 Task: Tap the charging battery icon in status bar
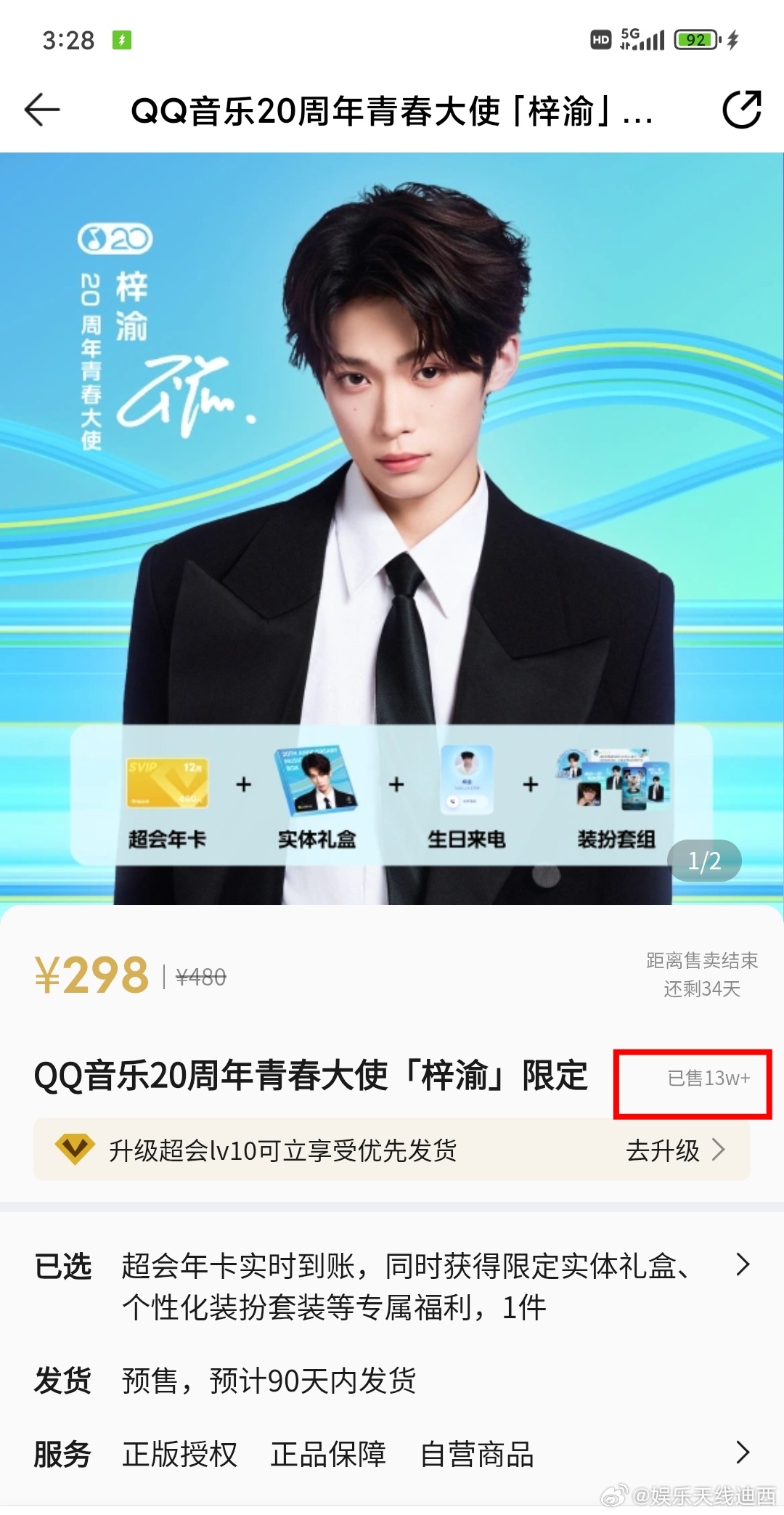coord(695,40)
